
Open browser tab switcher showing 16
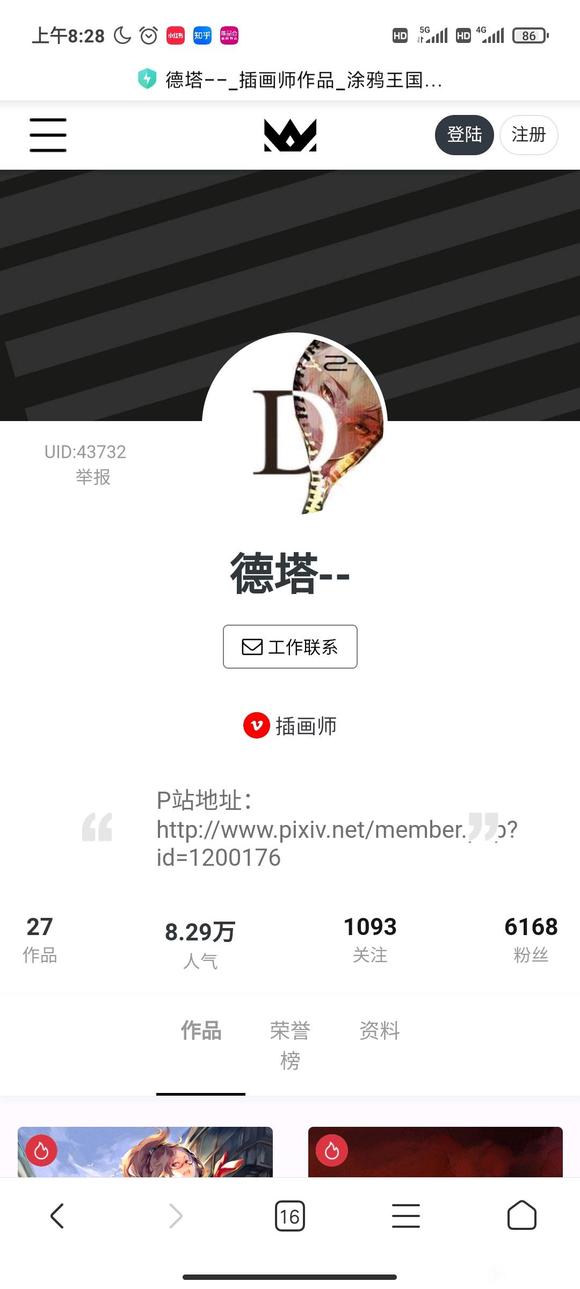tap(290, 1215)
